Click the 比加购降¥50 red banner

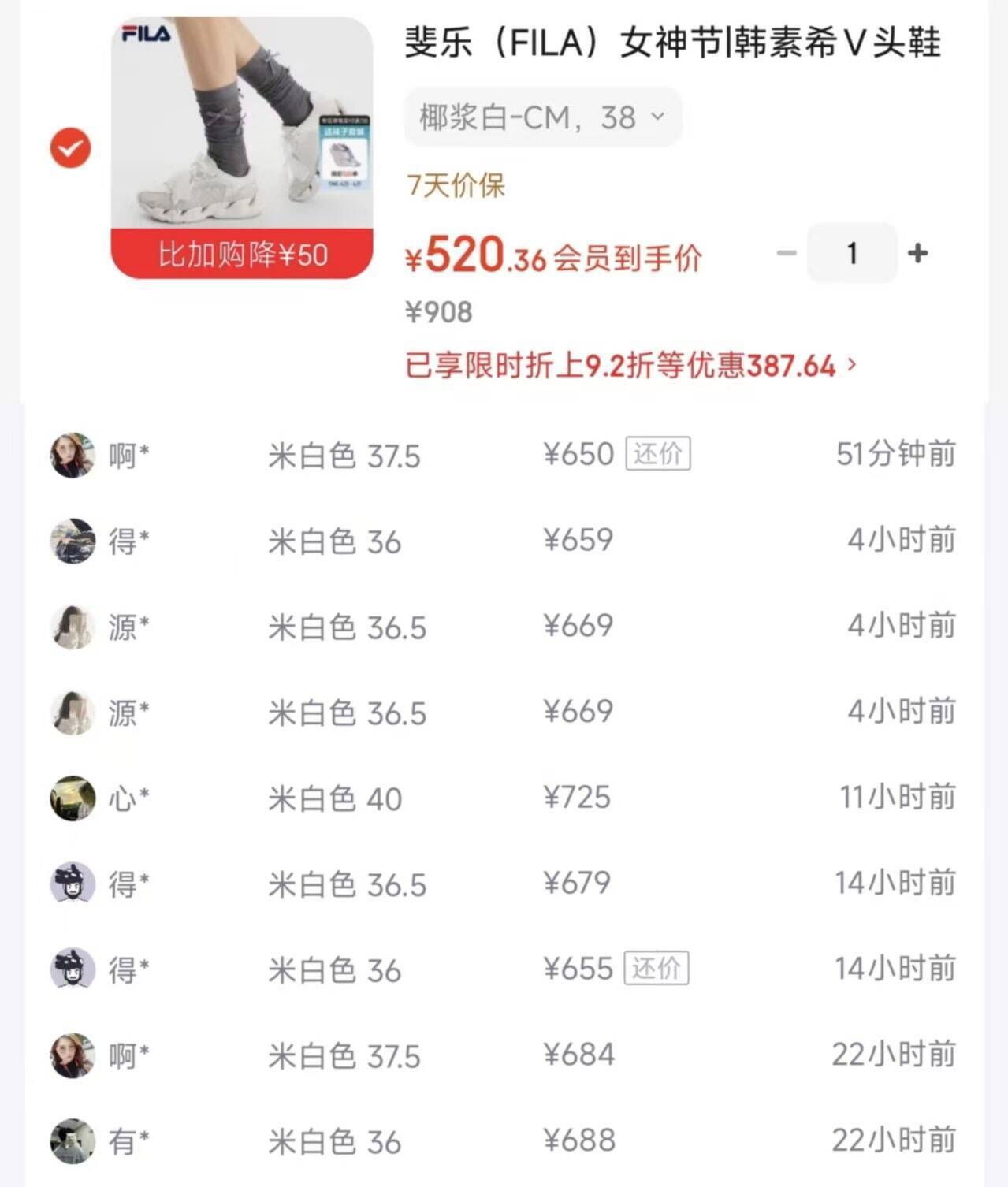click(x=242, y=254)
